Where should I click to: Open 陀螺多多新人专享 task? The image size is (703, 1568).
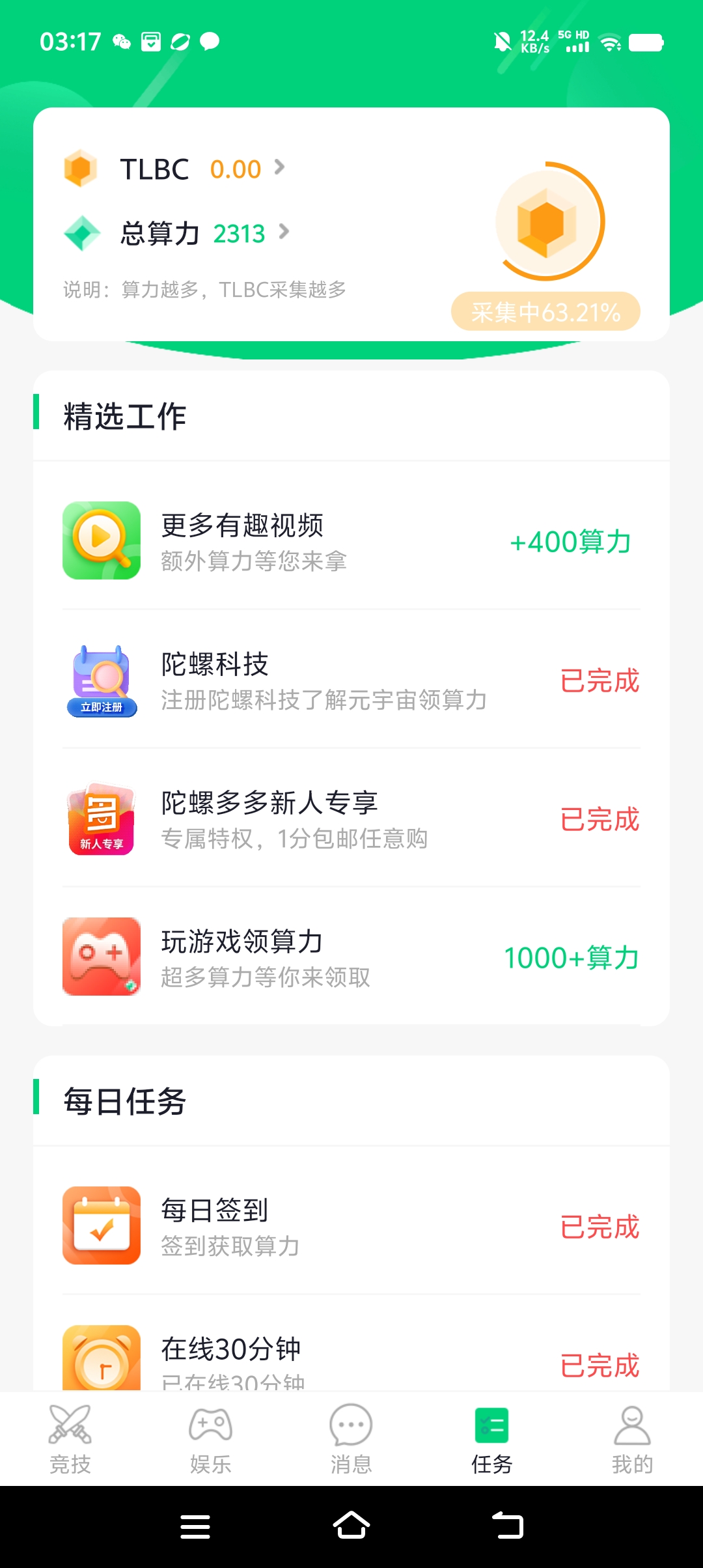pyautogui.click(x=351, y=819)
